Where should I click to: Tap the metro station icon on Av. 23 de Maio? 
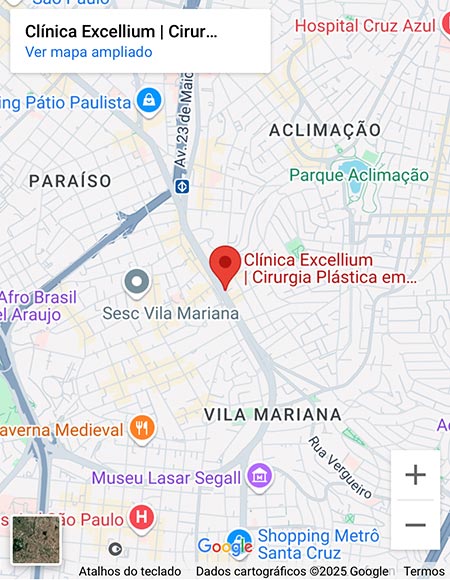click(x=182, y=186)
